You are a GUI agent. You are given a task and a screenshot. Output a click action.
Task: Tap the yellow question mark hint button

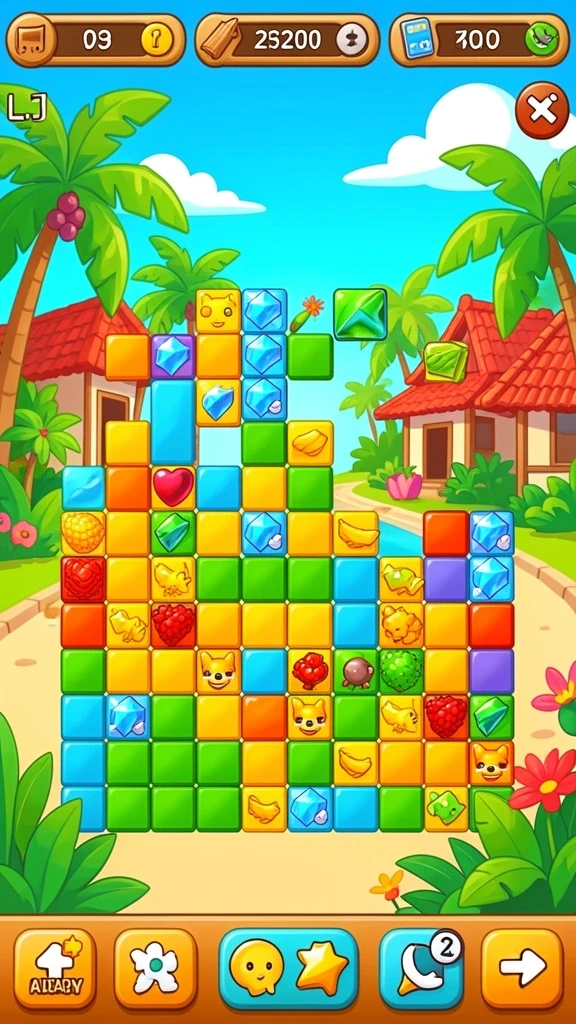(x=157, y=40)
